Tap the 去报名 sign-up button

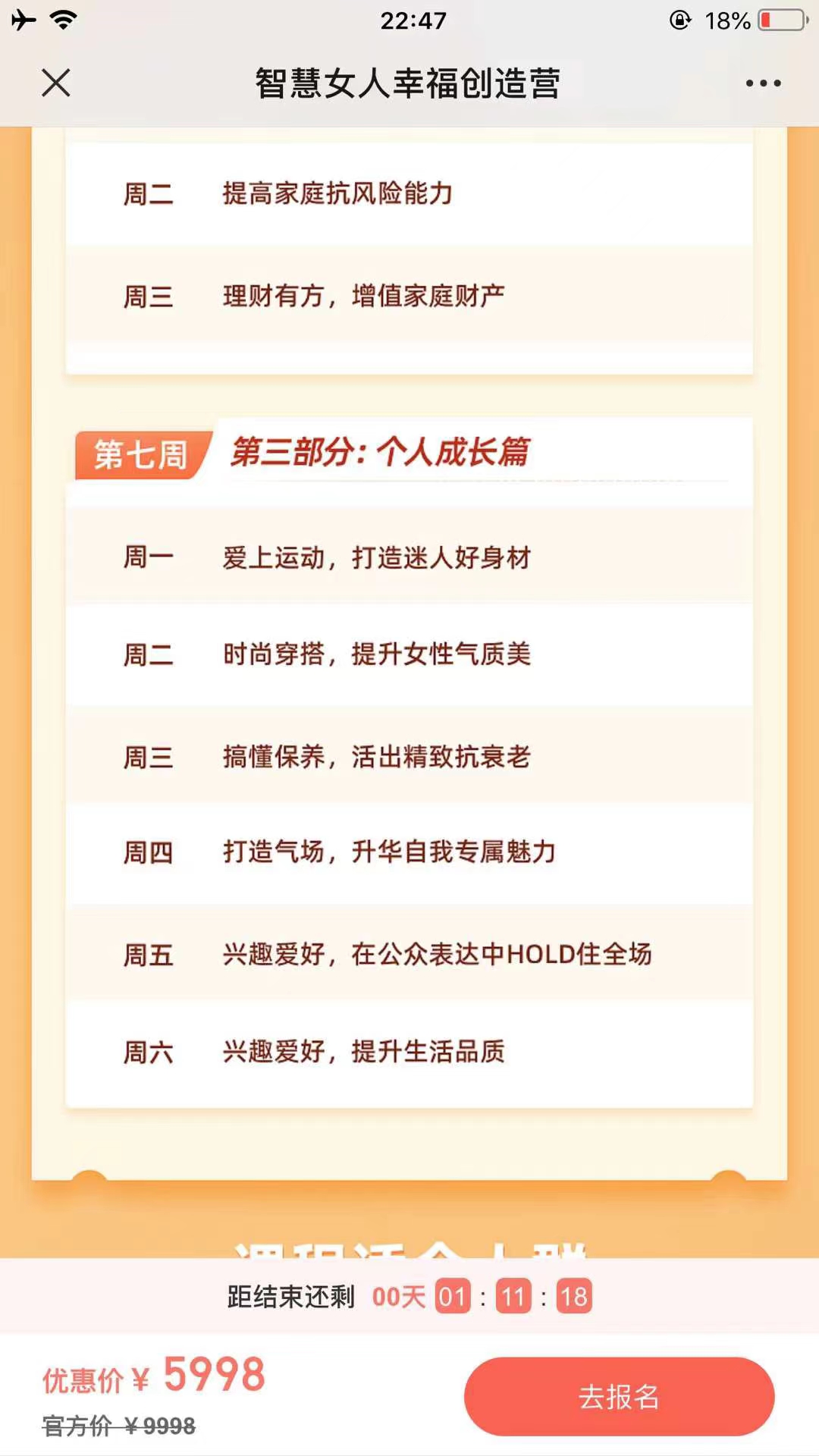click(x=619, y=1396)
